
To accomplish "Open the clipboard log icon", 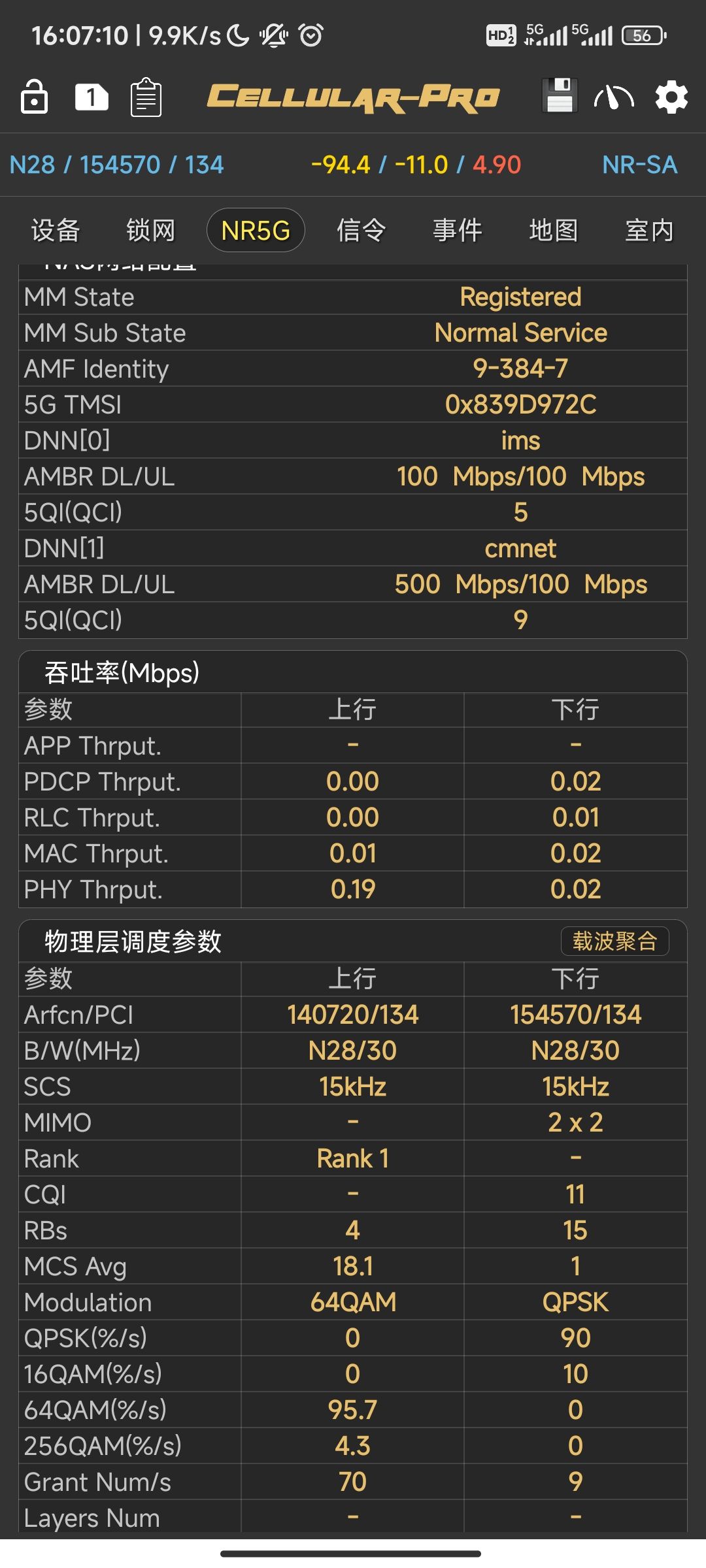I will [146, 97].
